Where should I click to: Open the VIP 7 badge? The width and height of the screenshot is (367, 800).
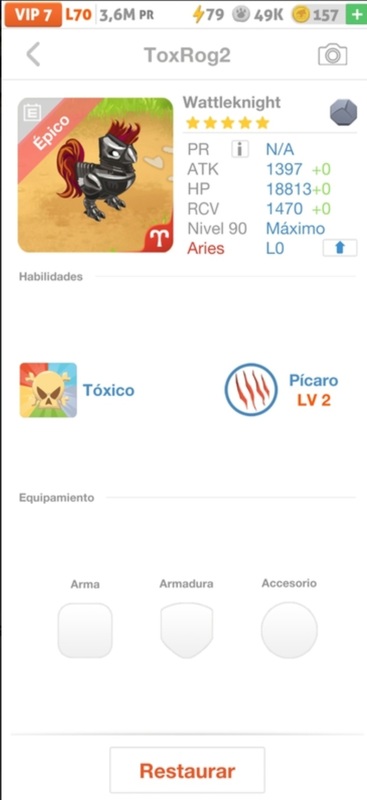coord(33,15)
